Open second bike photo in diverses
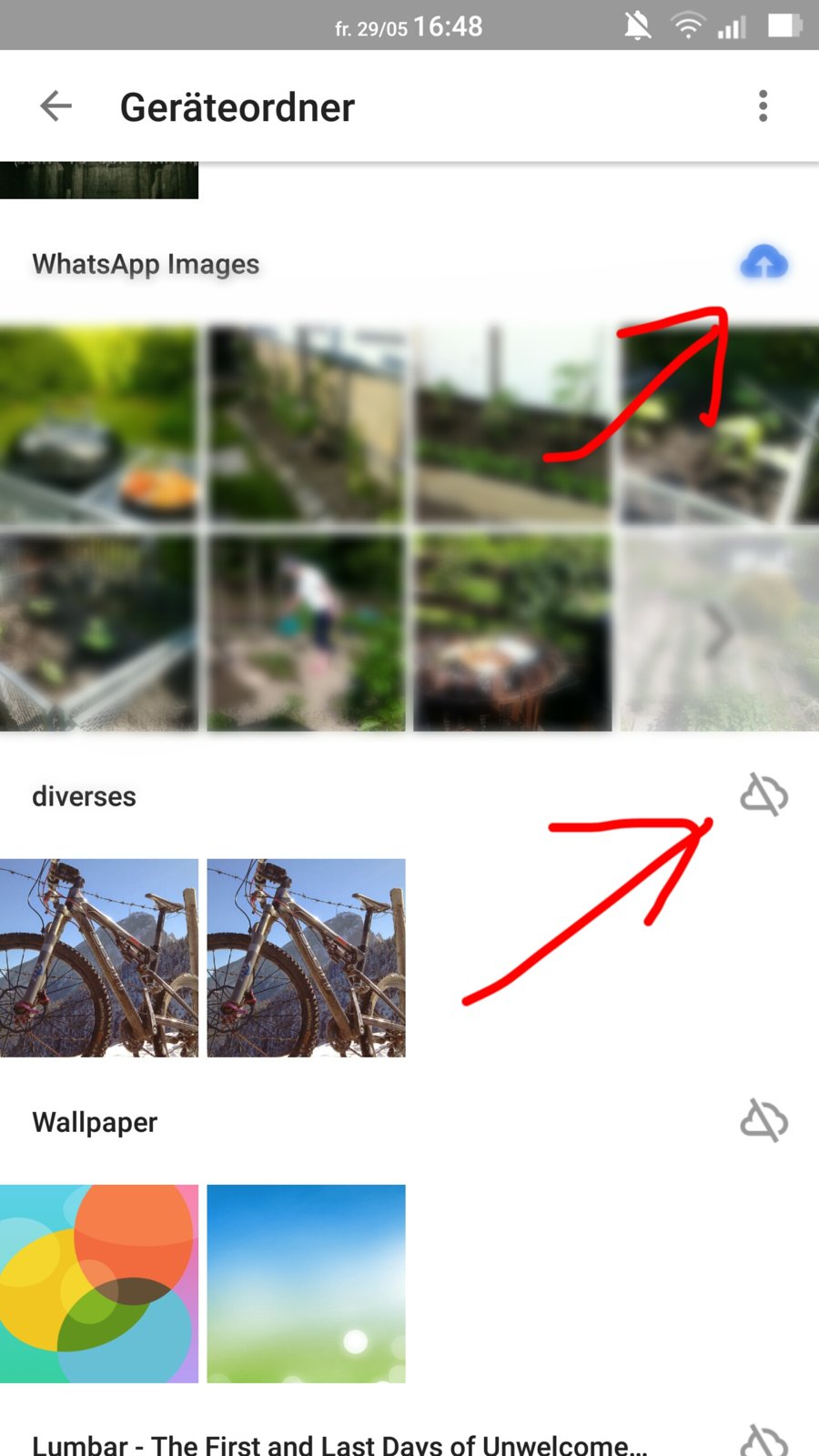Image resolution: width=819 pixels, height=1456 pixels. pos(306,957)
